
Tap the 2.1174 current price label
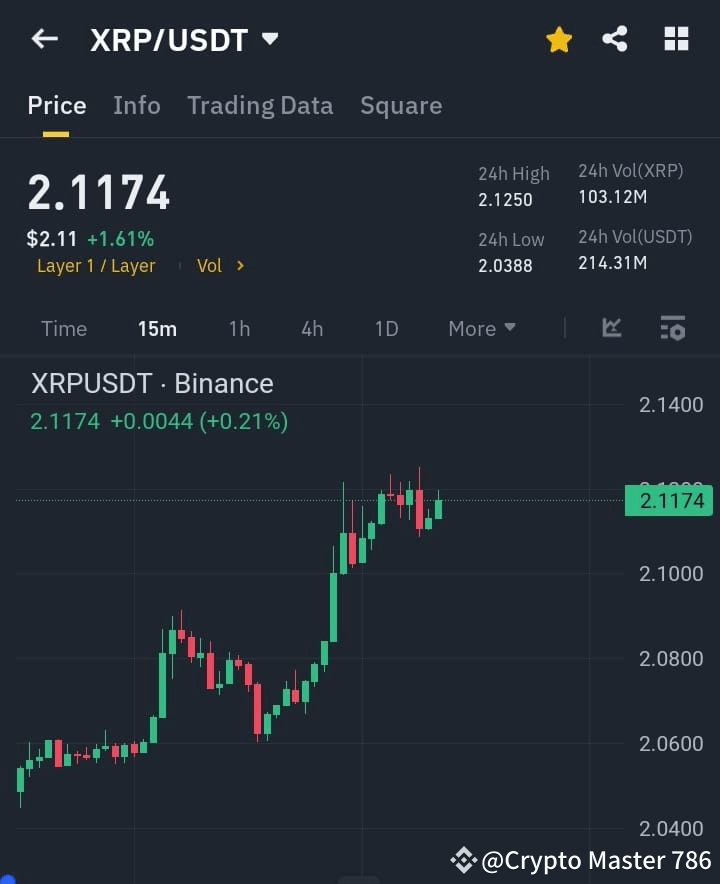click(668, 500)
